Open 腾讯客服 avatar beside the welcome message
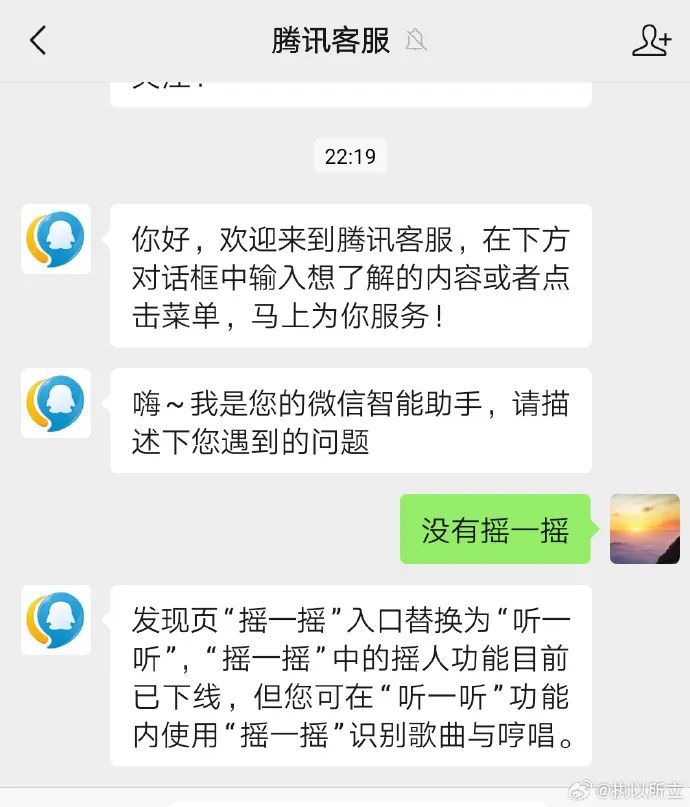690x807 pixels. coord(56,239)
